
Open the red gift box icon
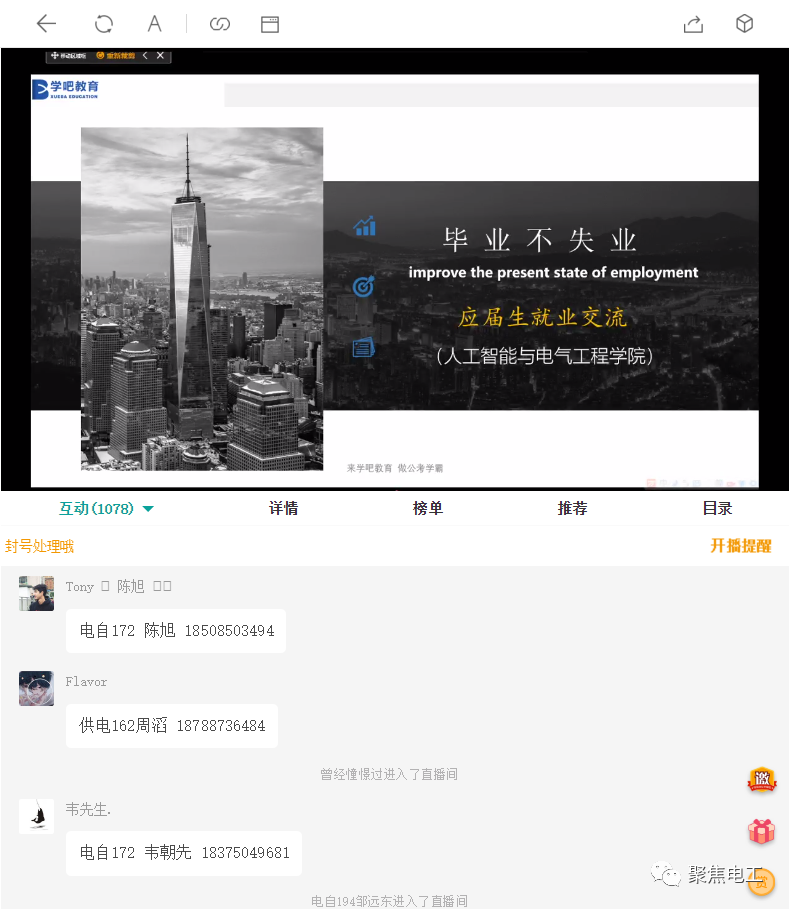click(761, 831)
